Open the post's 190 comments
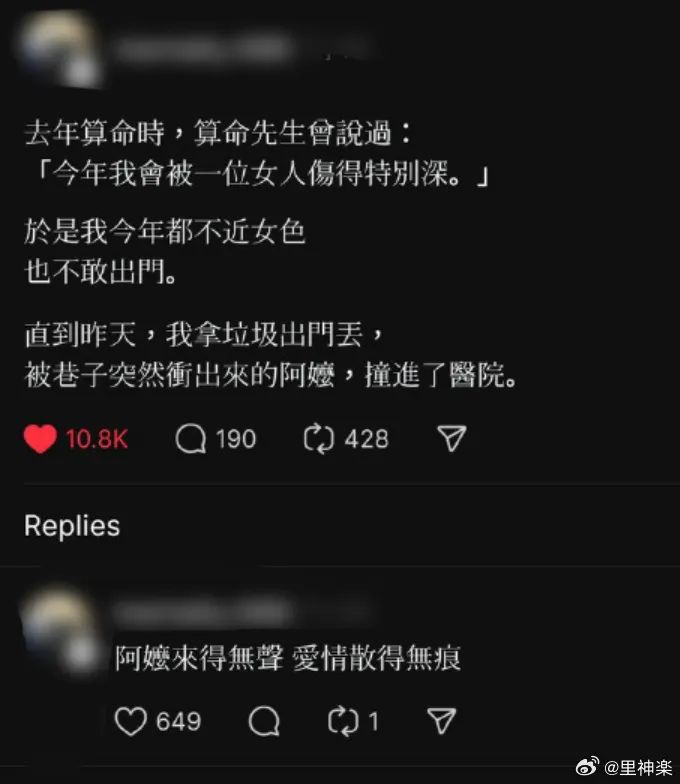Screen dimensions: 680x784 point(191,439)
